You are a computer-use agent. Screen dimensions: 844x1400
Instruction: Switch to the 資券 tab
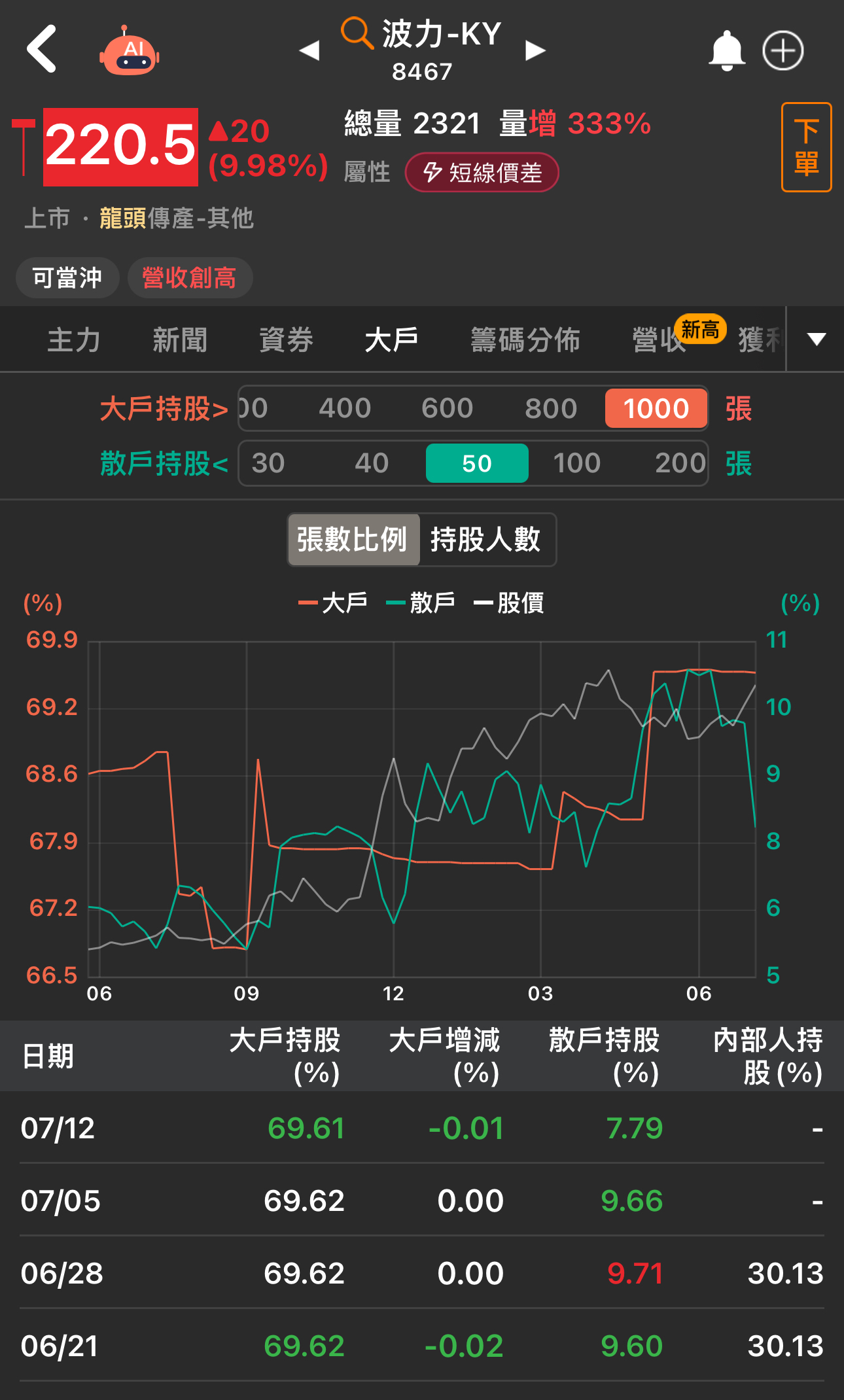point(286,340)
